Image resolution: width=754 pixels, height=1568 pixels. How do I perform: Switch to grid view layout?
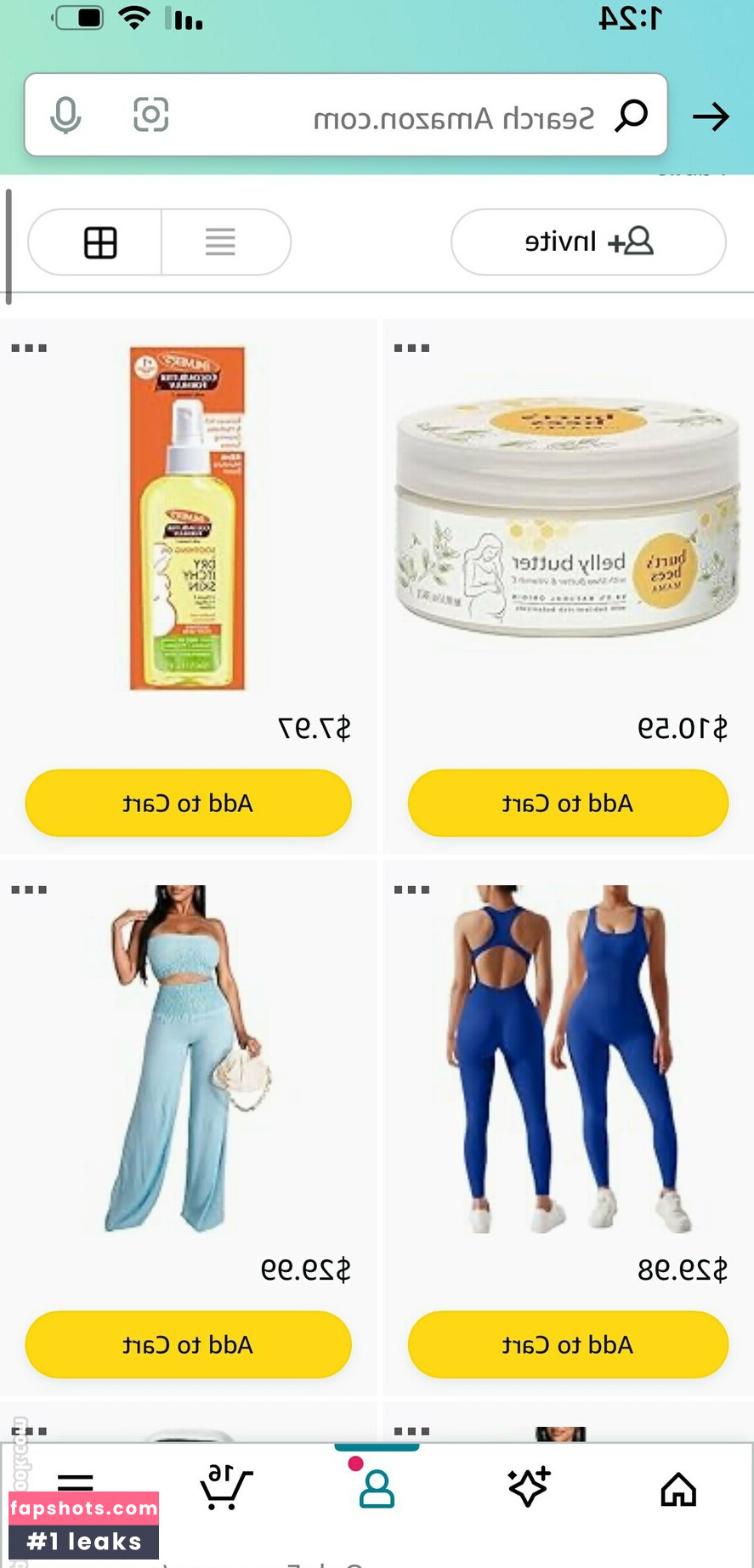point(100,242)
